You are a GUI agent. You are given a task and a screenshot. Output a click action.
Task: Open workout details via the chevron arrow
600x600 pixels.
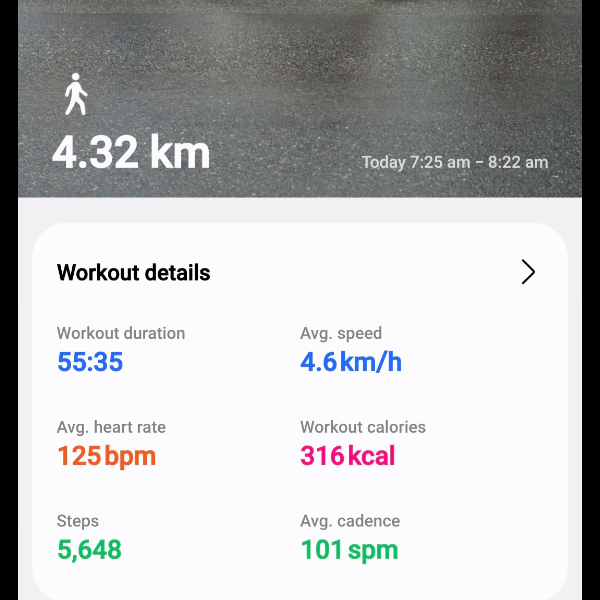[x=528, y=272]
